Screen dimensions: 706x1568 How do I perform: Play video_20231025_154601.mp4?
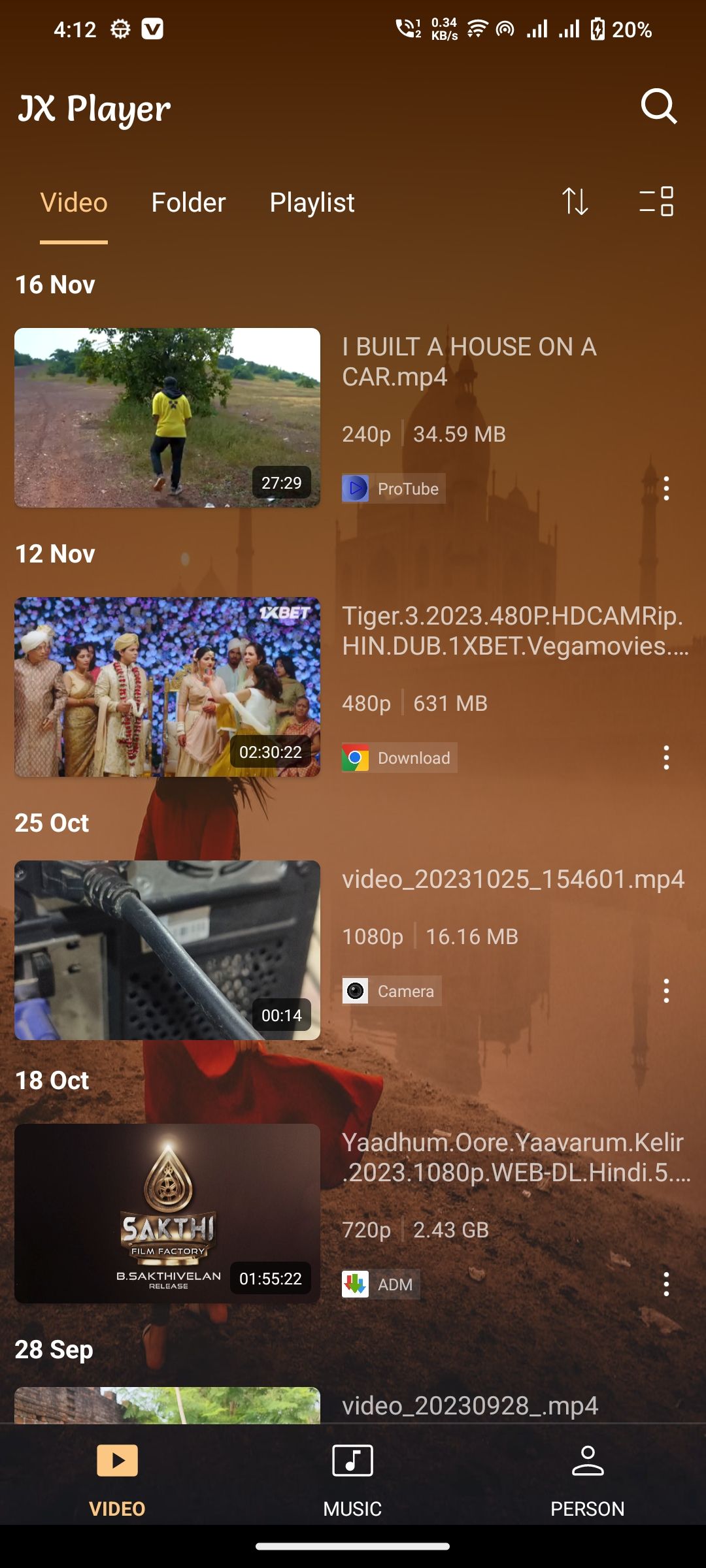[x=167, y=950]
